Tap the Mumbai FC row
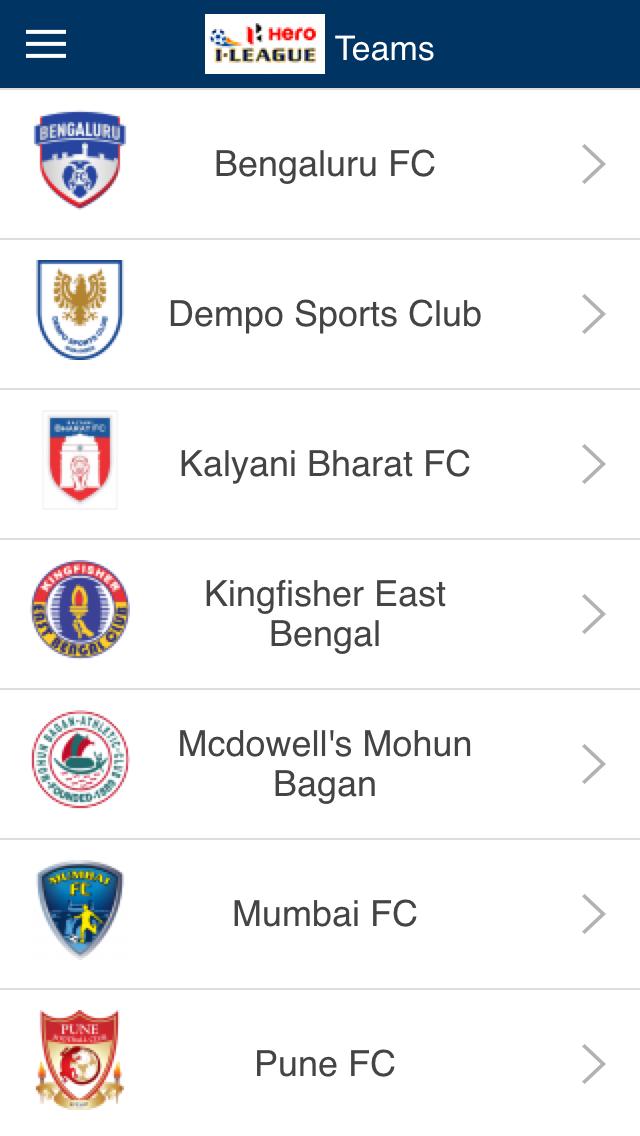This screenshot has width=640, height=1136. 324,914
